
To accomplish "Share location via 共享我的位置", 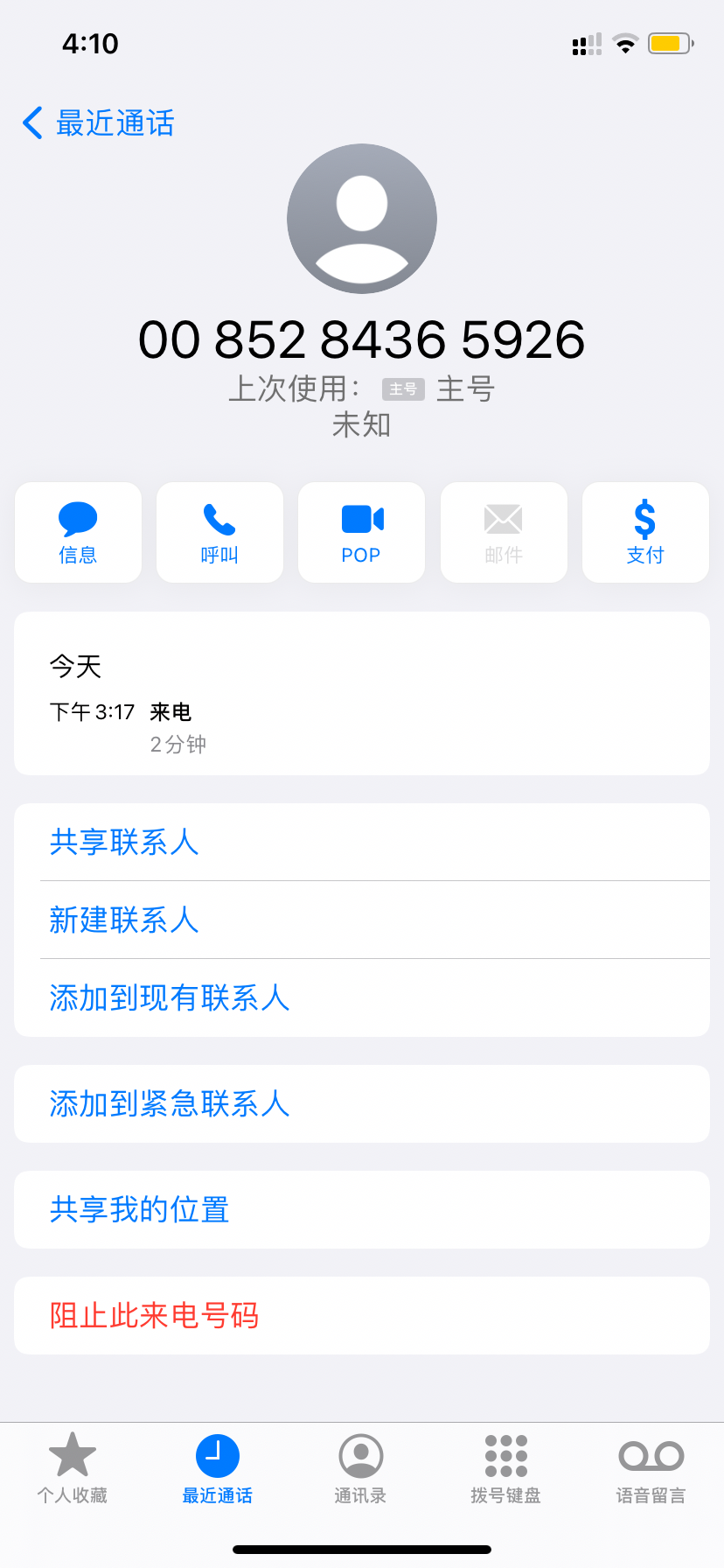I will [x=140, y=1209].
